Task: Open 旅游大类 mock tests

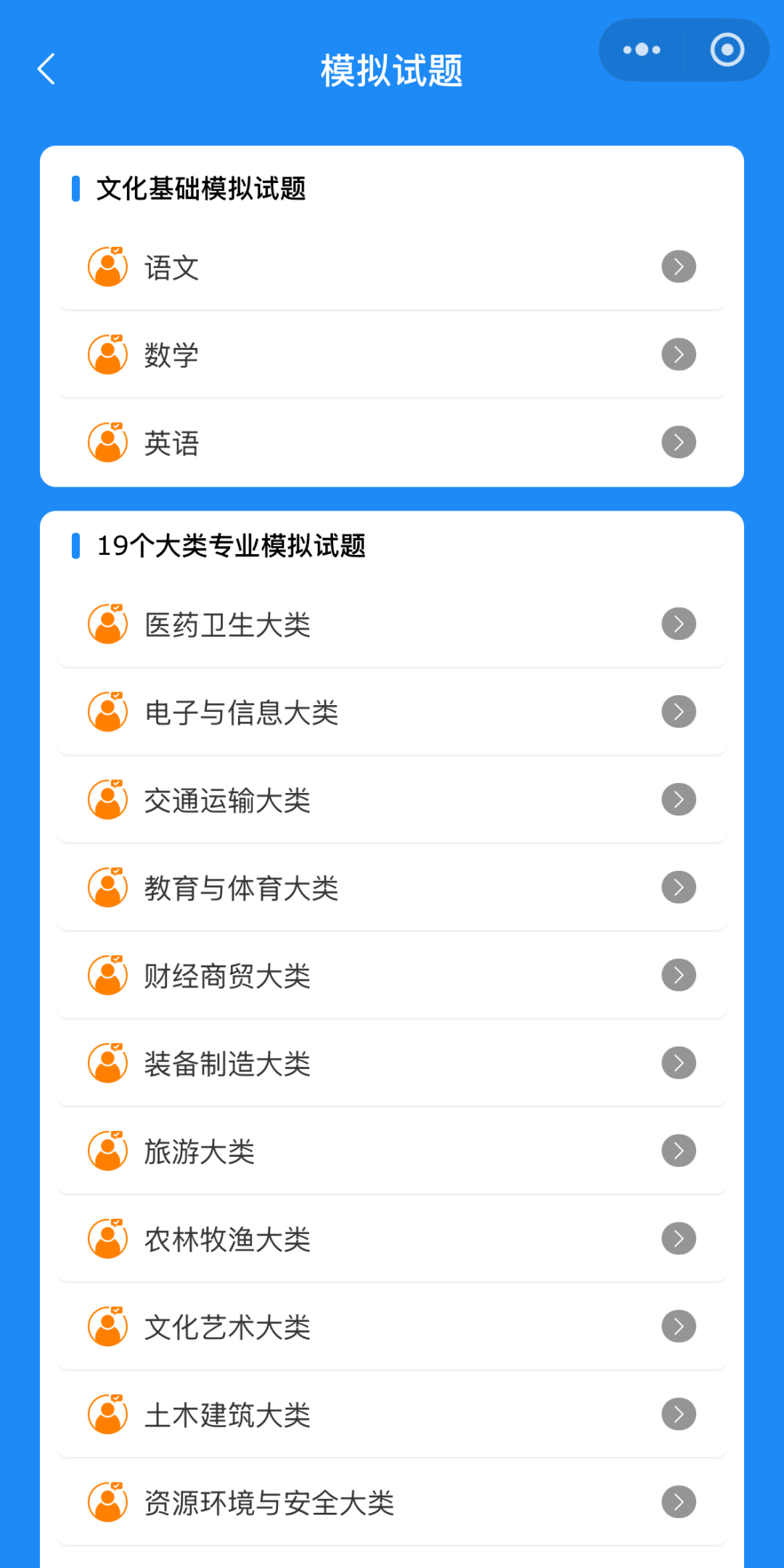Action: pyautogui.click(x=392, y=1152)
